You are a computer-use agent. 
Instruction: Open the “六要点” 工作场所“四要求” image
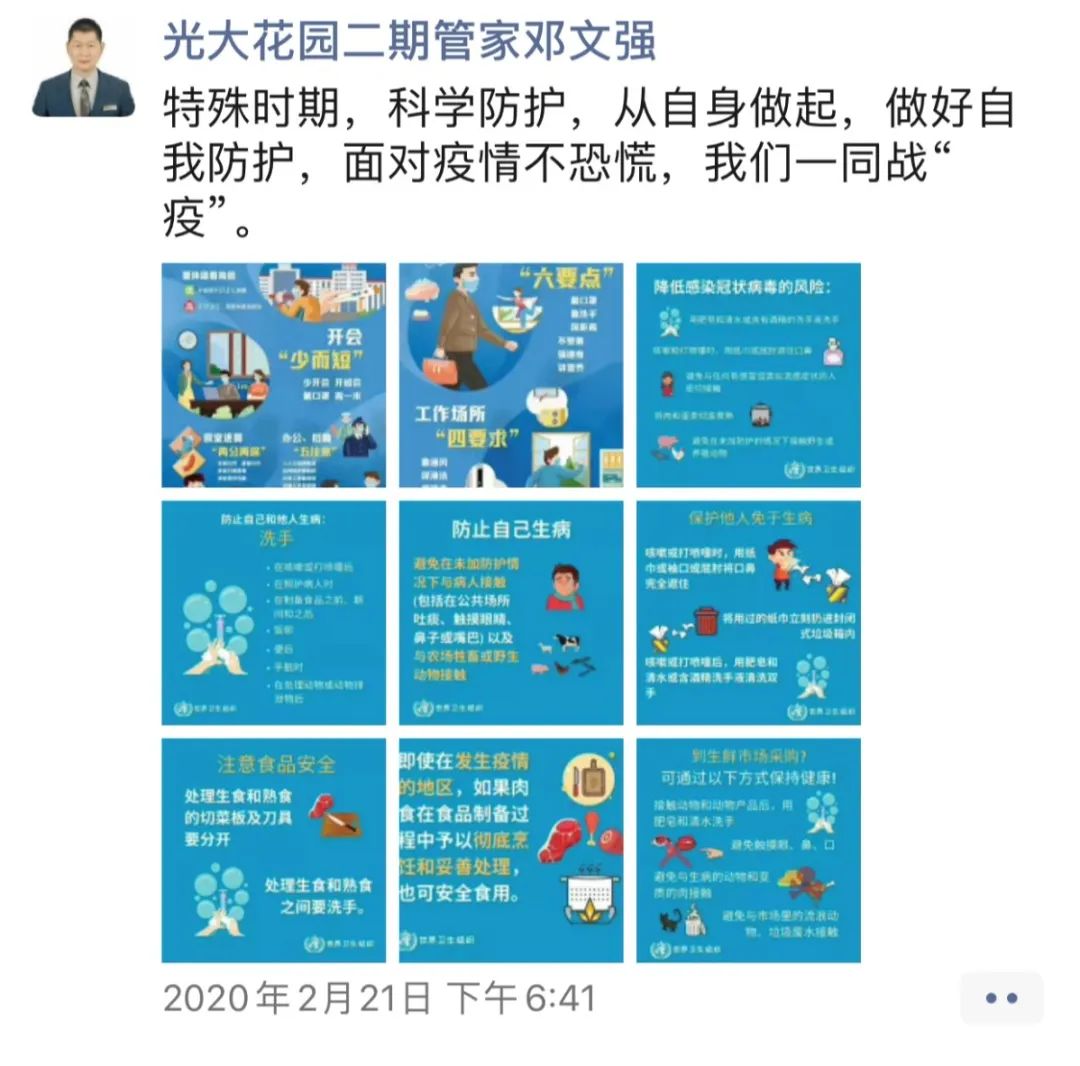(511, 375)
